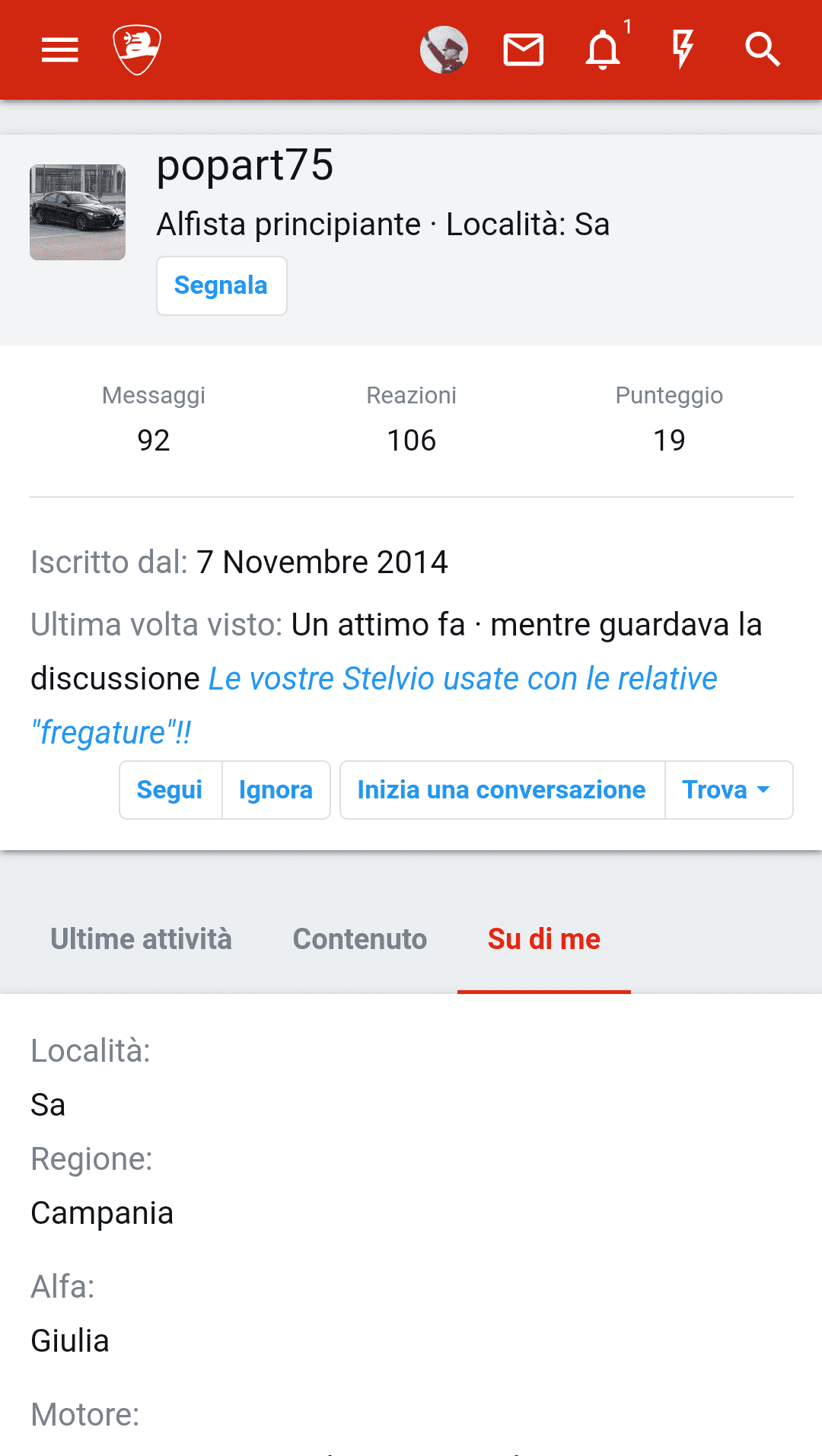
Task: Open the private messages envelope
Action: click(524, 50)
